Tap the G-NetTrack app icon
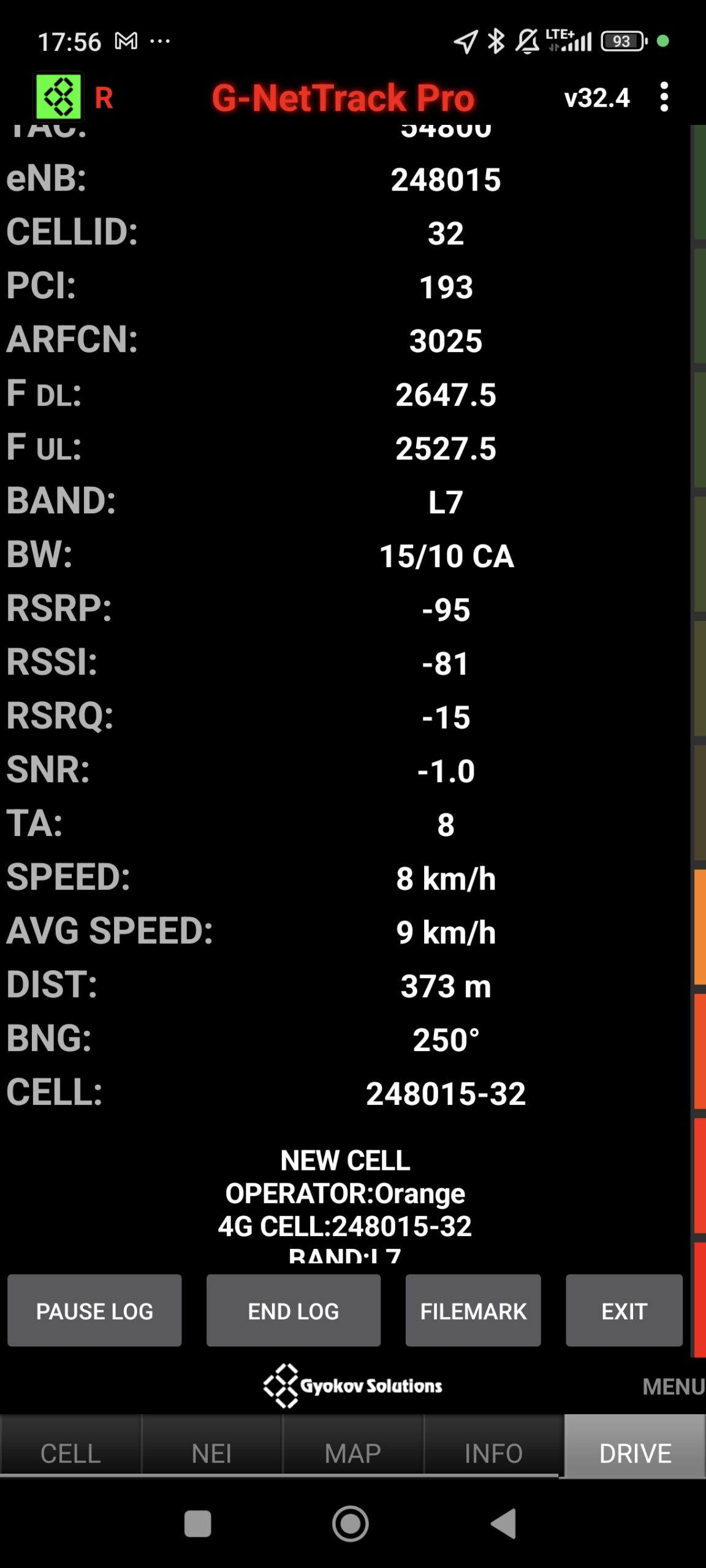Screen dimensions: 706x1568 pos(59,97)
